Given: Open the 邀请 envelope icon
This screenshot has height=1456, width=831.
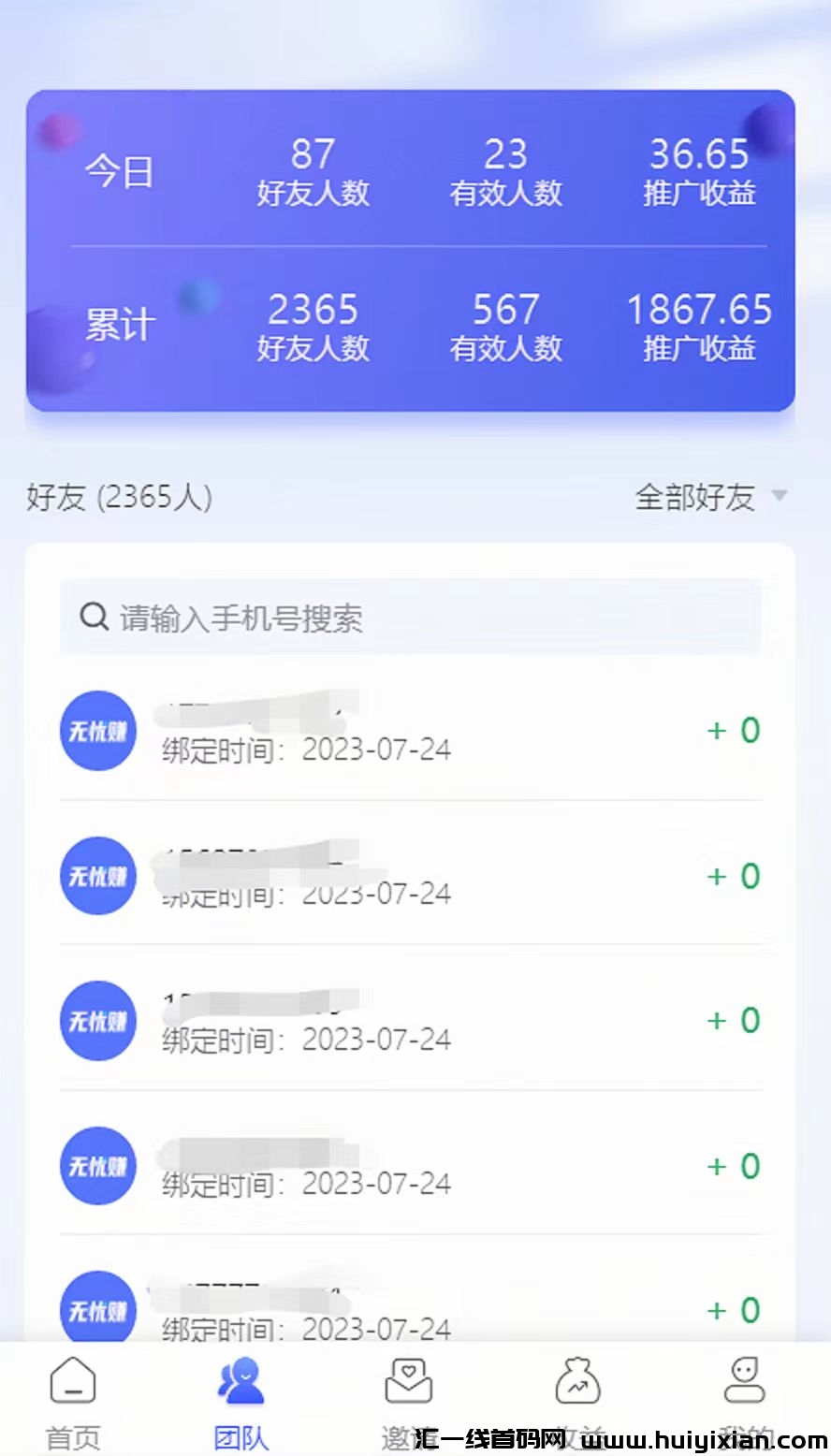Looking at the screenshot, I should pyautogui.click(x=408, y=1379).
